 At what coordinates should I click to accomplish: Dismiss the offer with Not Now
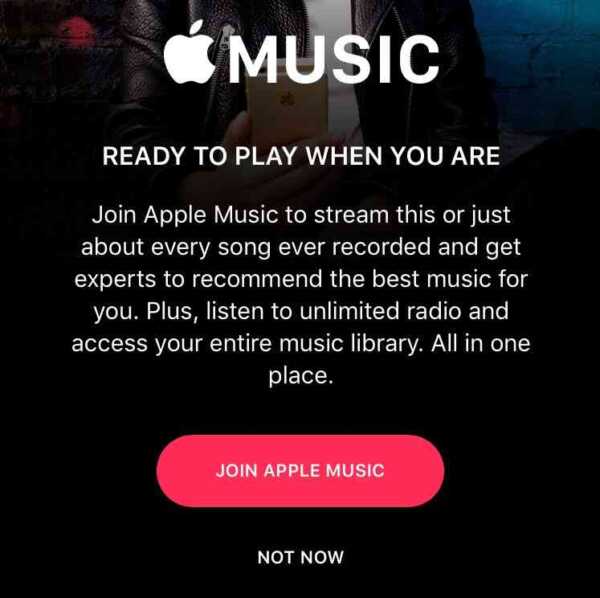tap(300, 557)
